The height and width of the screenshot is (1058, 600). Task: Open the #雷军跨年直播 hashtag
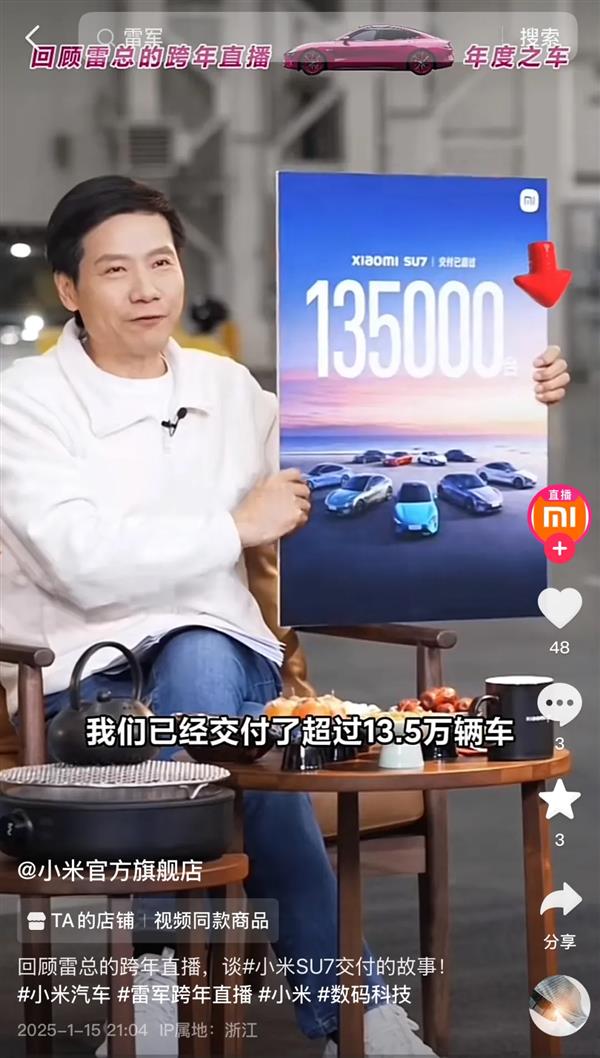pyautogui.click(x=185, y=995)
